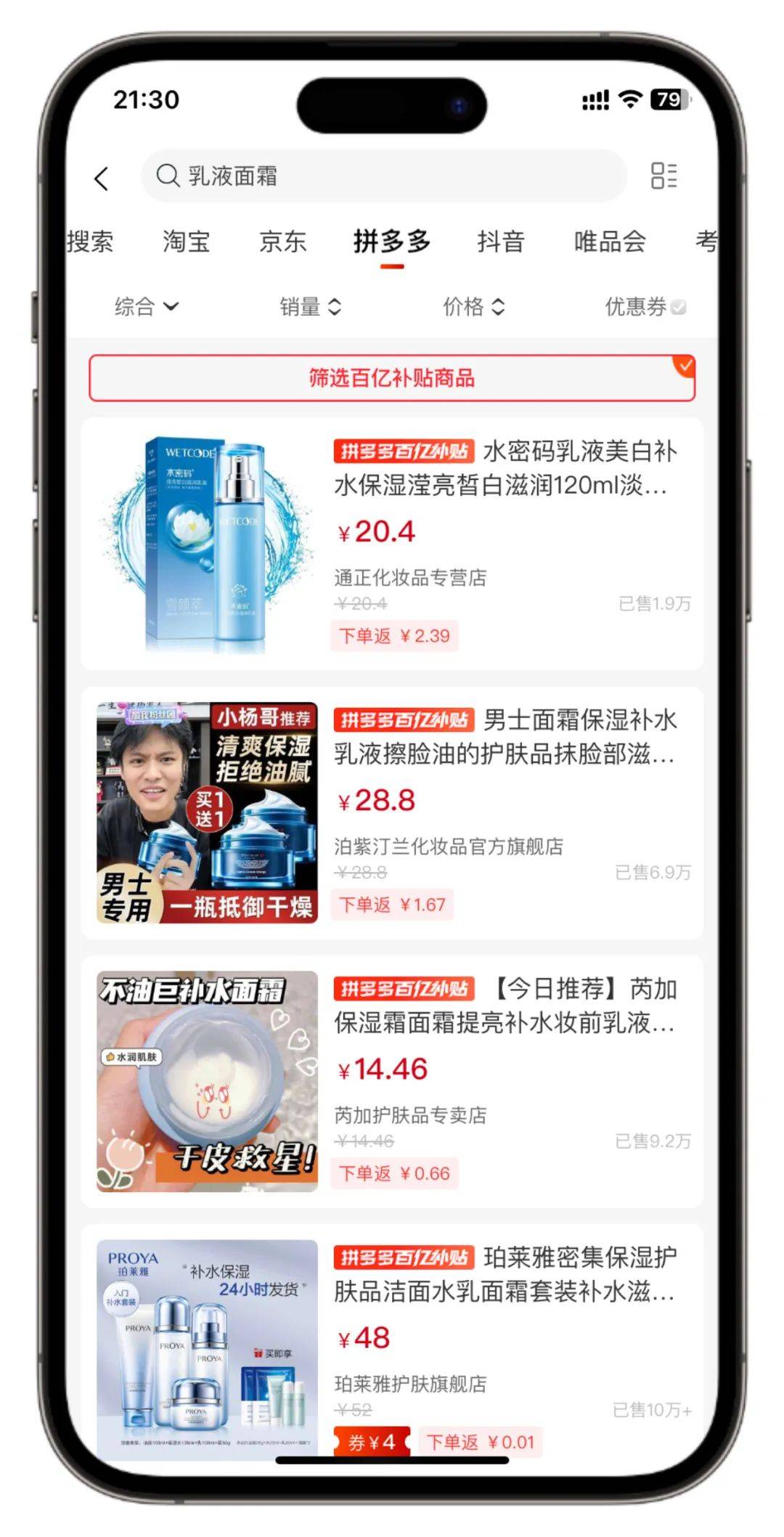Screen dimensions: 784x1537
Task: Expand the 综合 sort dropdown
Action: click(x=146, y=307)
